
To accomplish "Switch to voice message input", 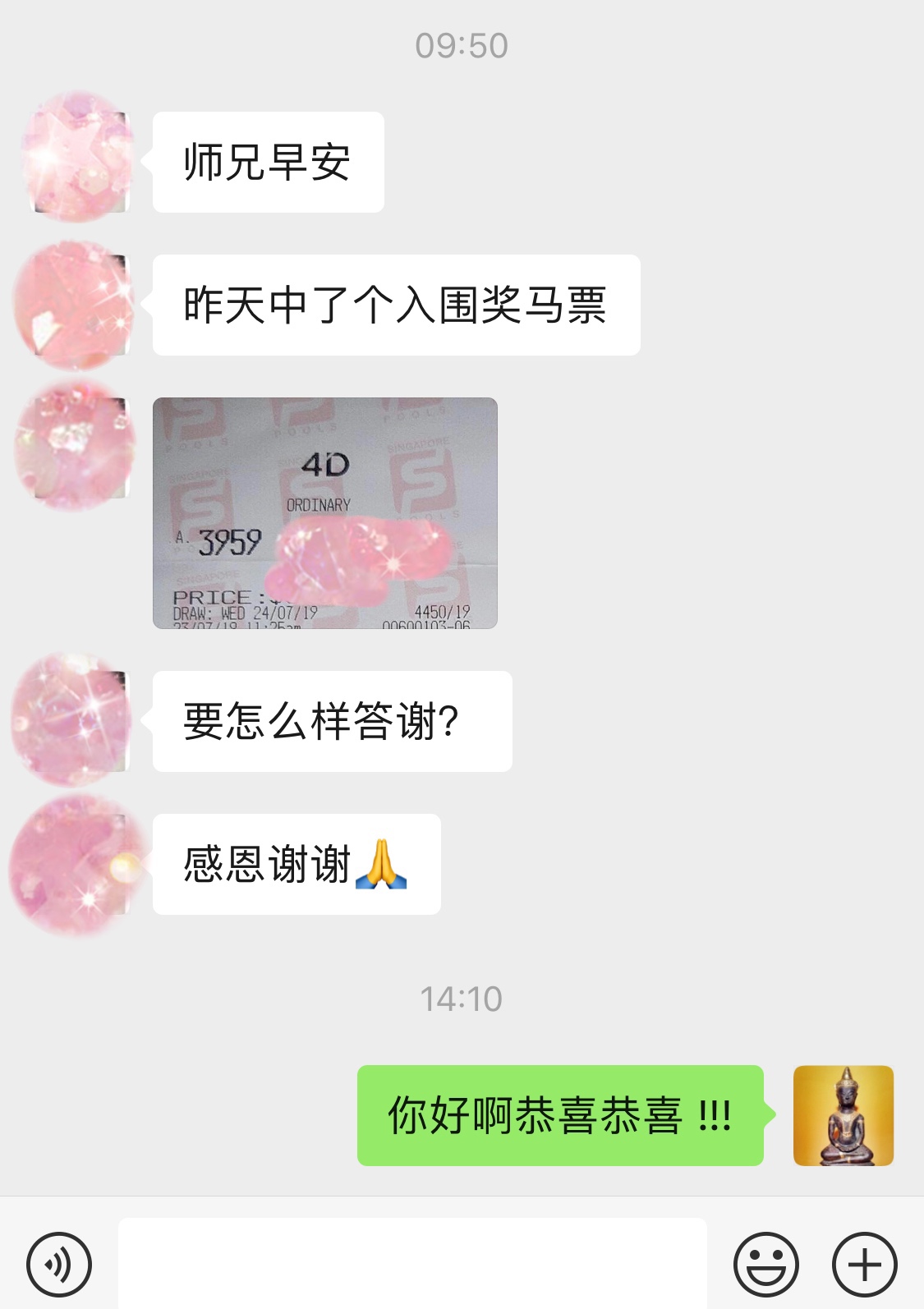I will 59,1265.
